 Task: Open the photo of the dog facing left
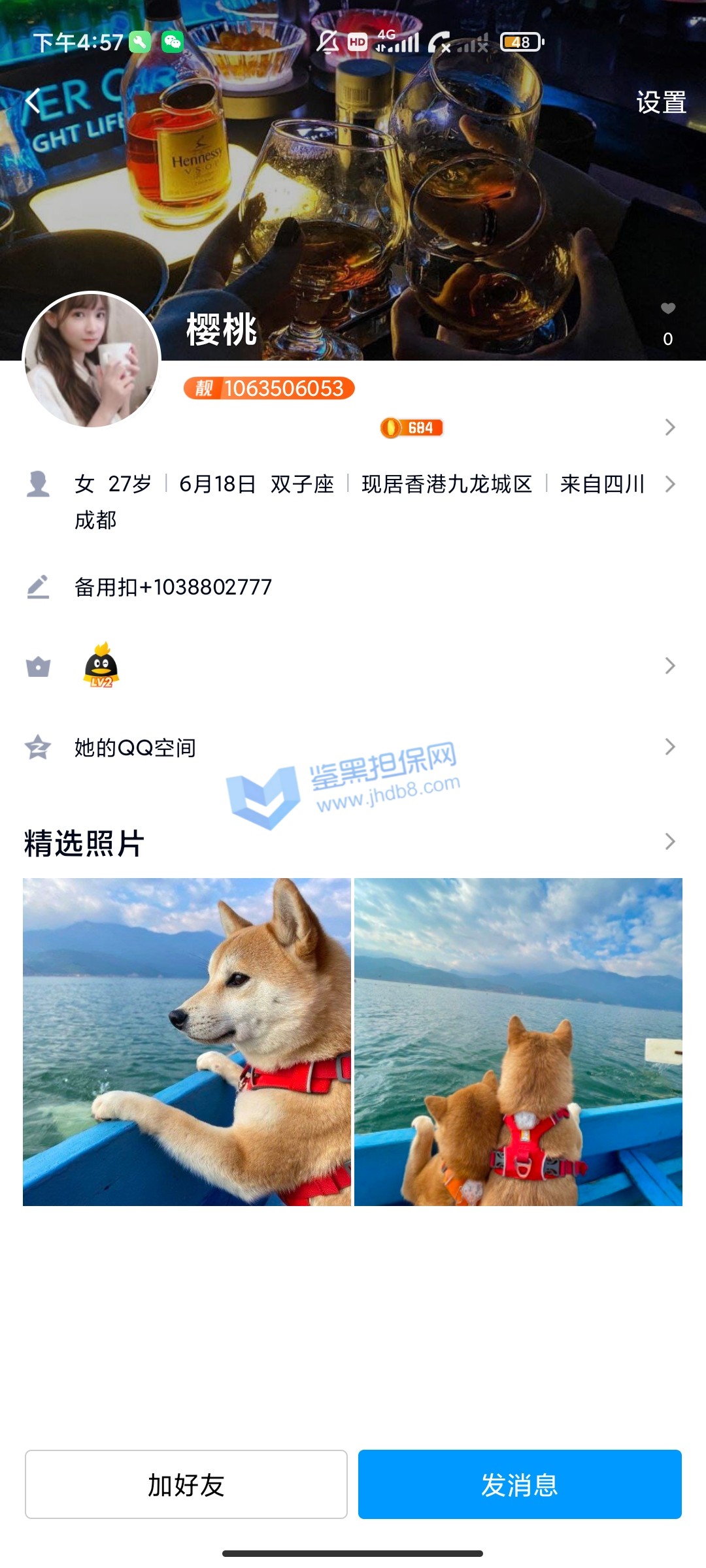point(187,1042)
